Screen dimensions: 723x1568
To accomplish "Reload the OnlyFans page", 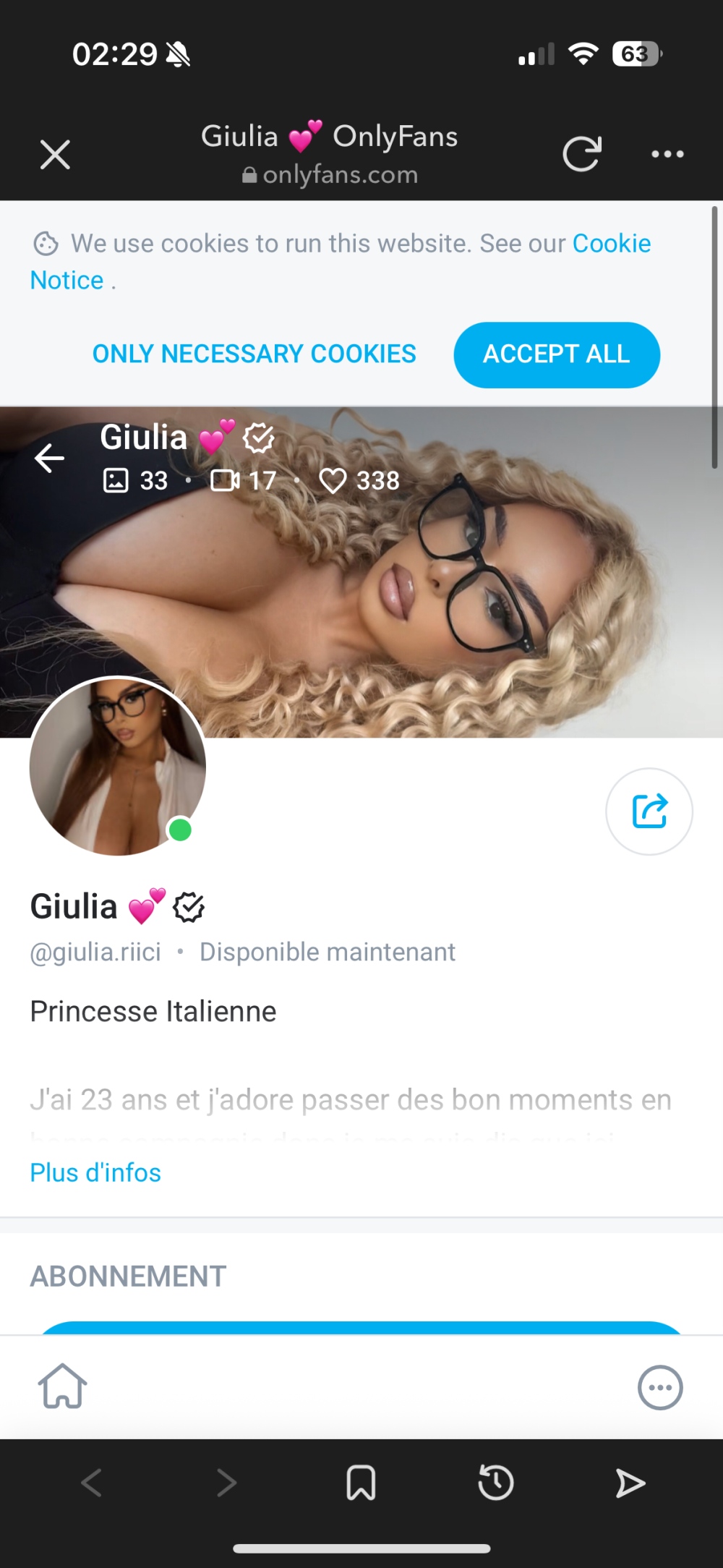I will point(582,153).
